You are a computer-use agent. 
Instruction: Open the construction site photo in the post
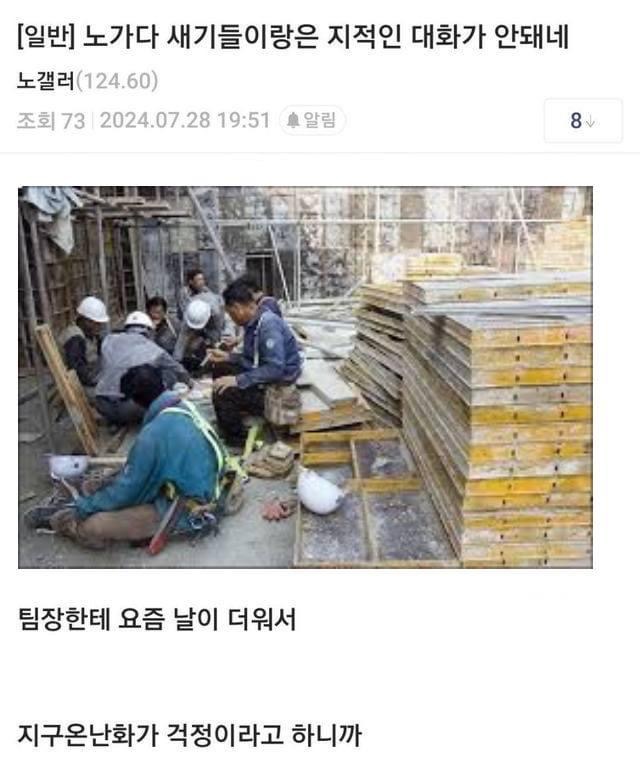(x=305, y=377)
